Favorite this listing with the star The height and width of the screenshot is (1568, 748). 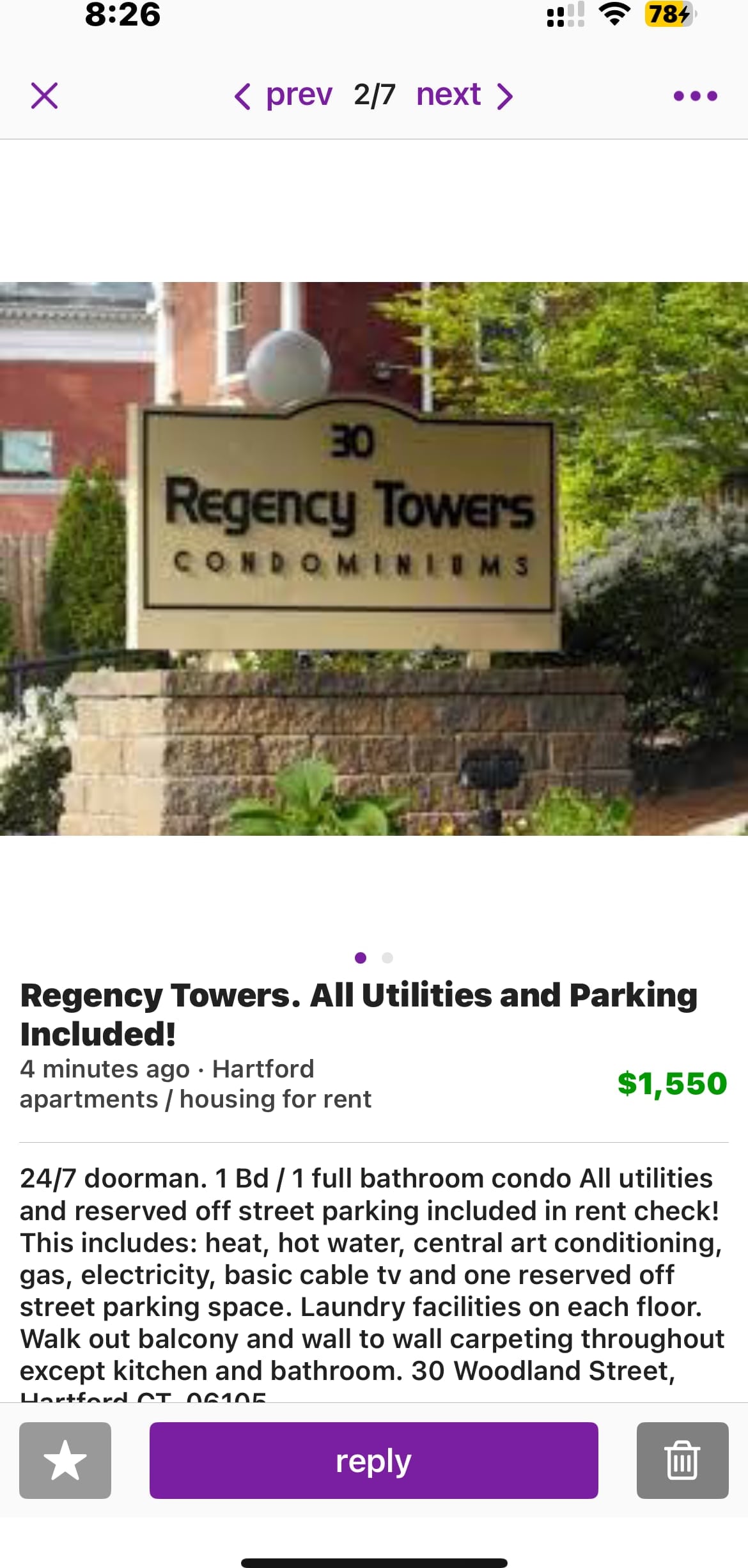(x=65, y=1460)
